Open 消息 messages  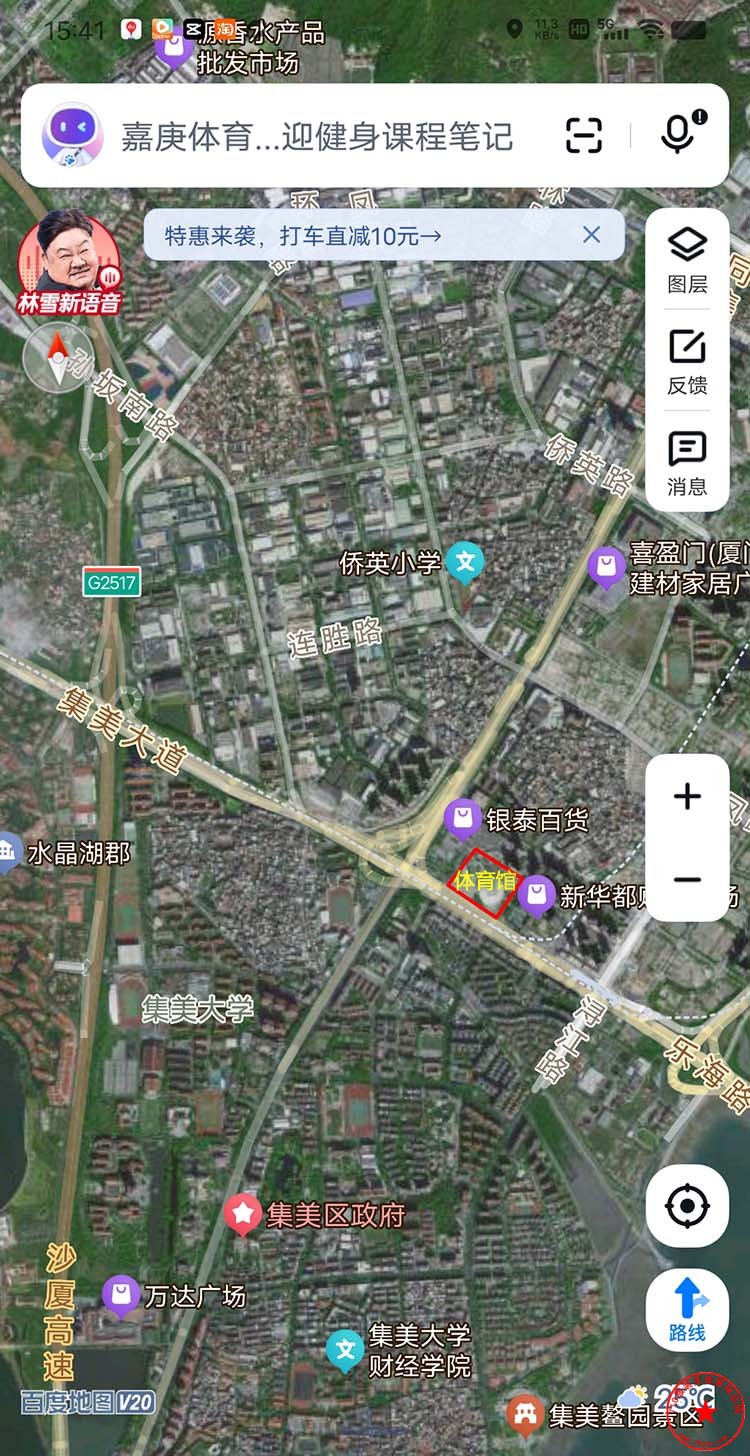[687, 463]
